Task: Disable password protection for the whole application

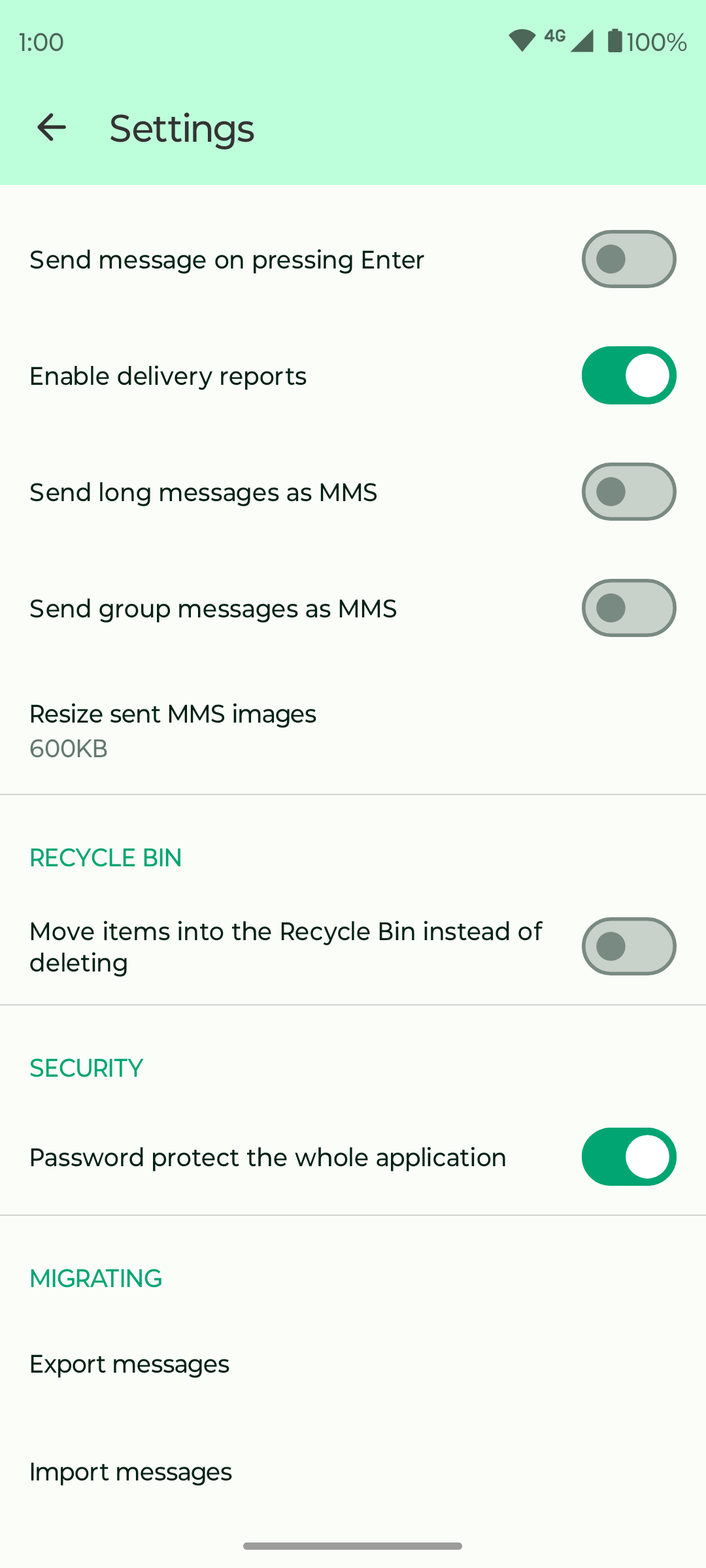Action: click(628, 1157)
